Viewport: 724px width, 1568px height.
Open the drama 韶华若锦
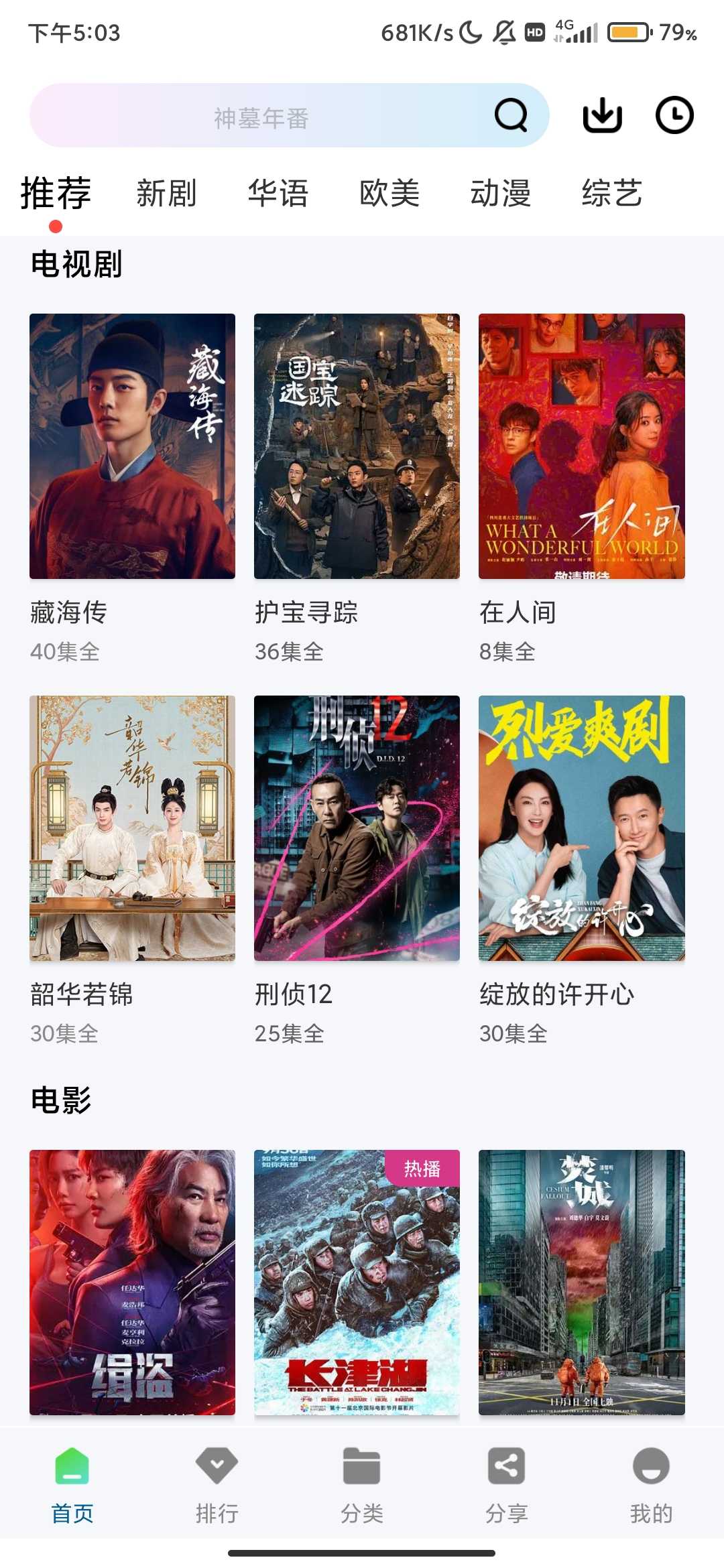[132, 828]
